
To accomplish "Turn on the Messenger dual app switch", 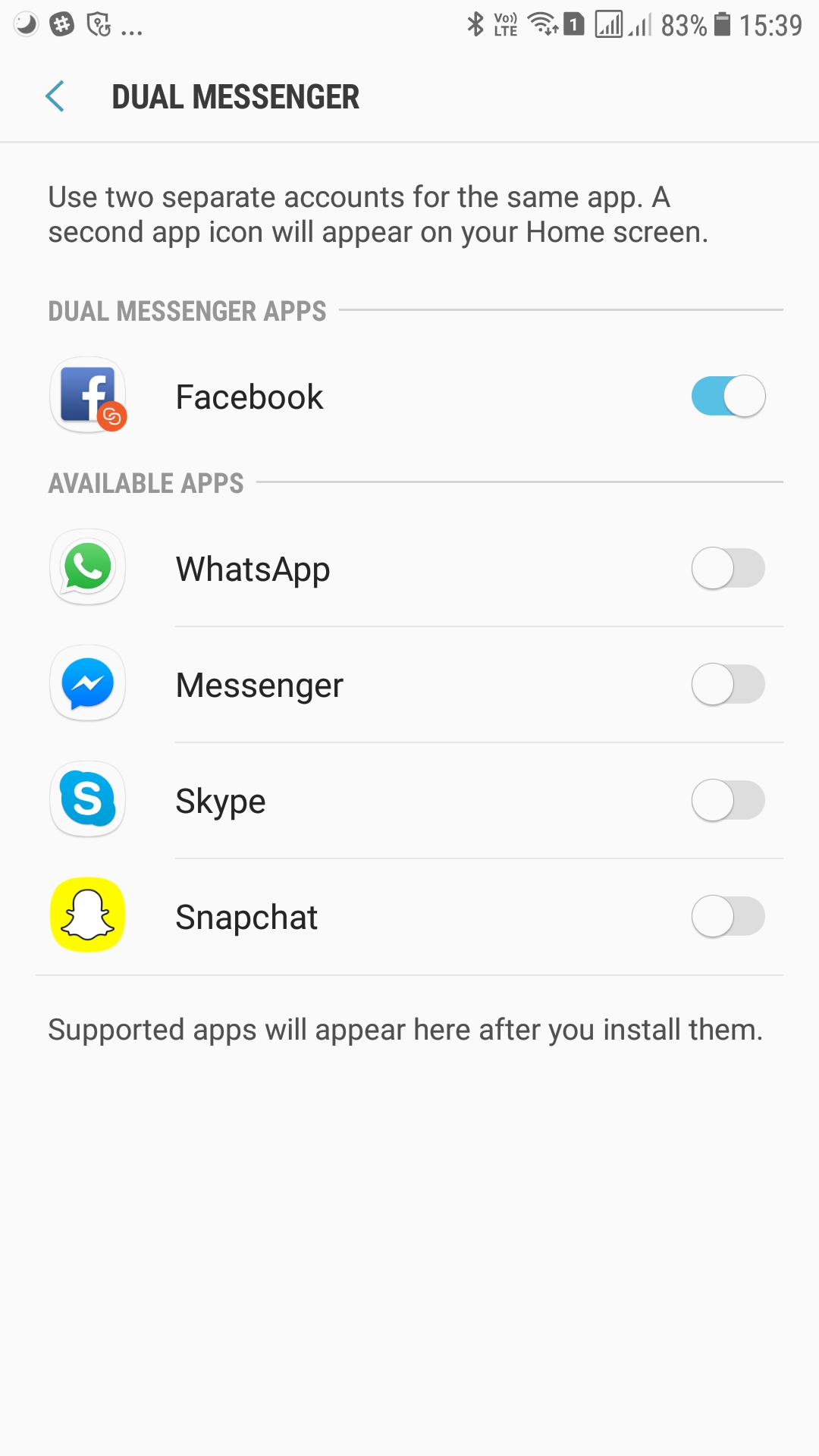I will [728, 685].
